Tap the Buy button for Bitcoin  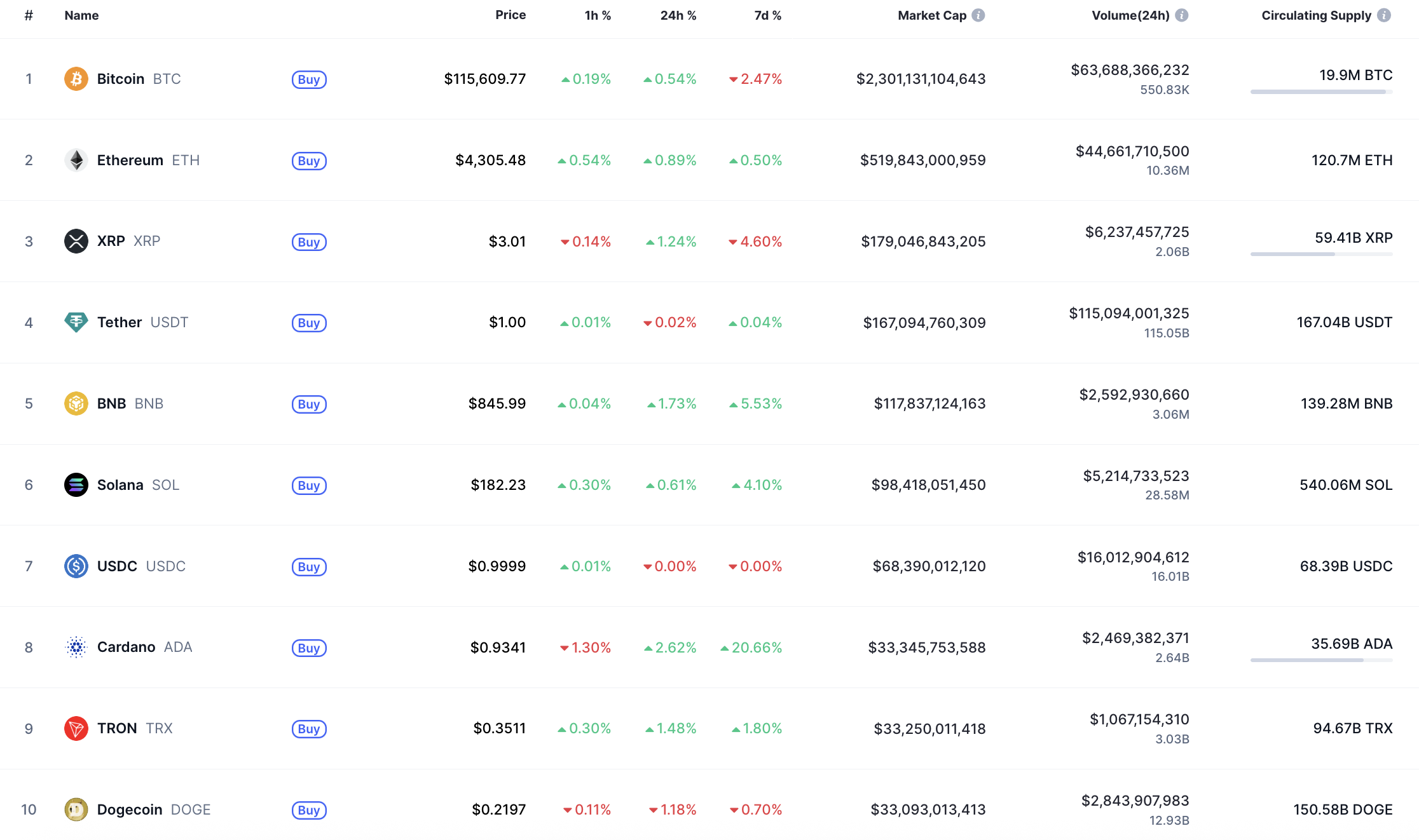tap(309, 79)
